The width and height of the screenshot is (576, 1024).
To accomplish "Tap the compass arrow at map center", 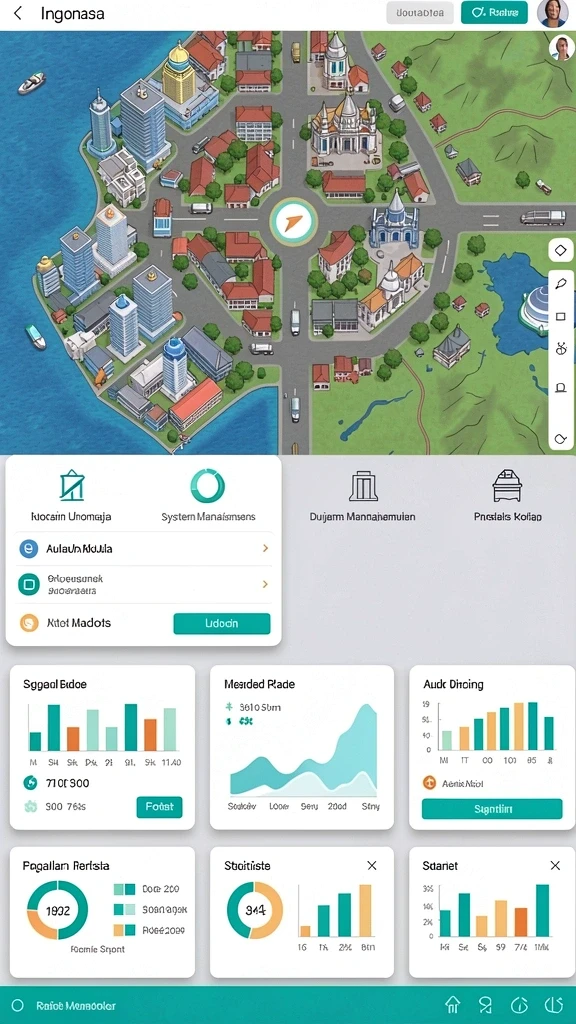I will pyautogui.click(x=293, y=219).
